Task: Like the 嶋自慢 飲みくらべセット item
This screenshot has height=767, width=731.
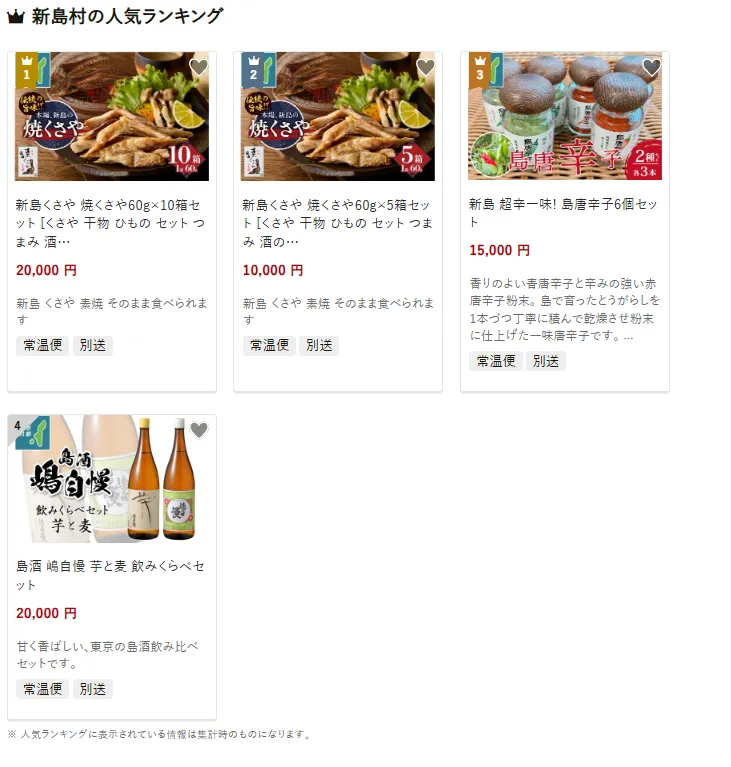Action: coord(198,430)
